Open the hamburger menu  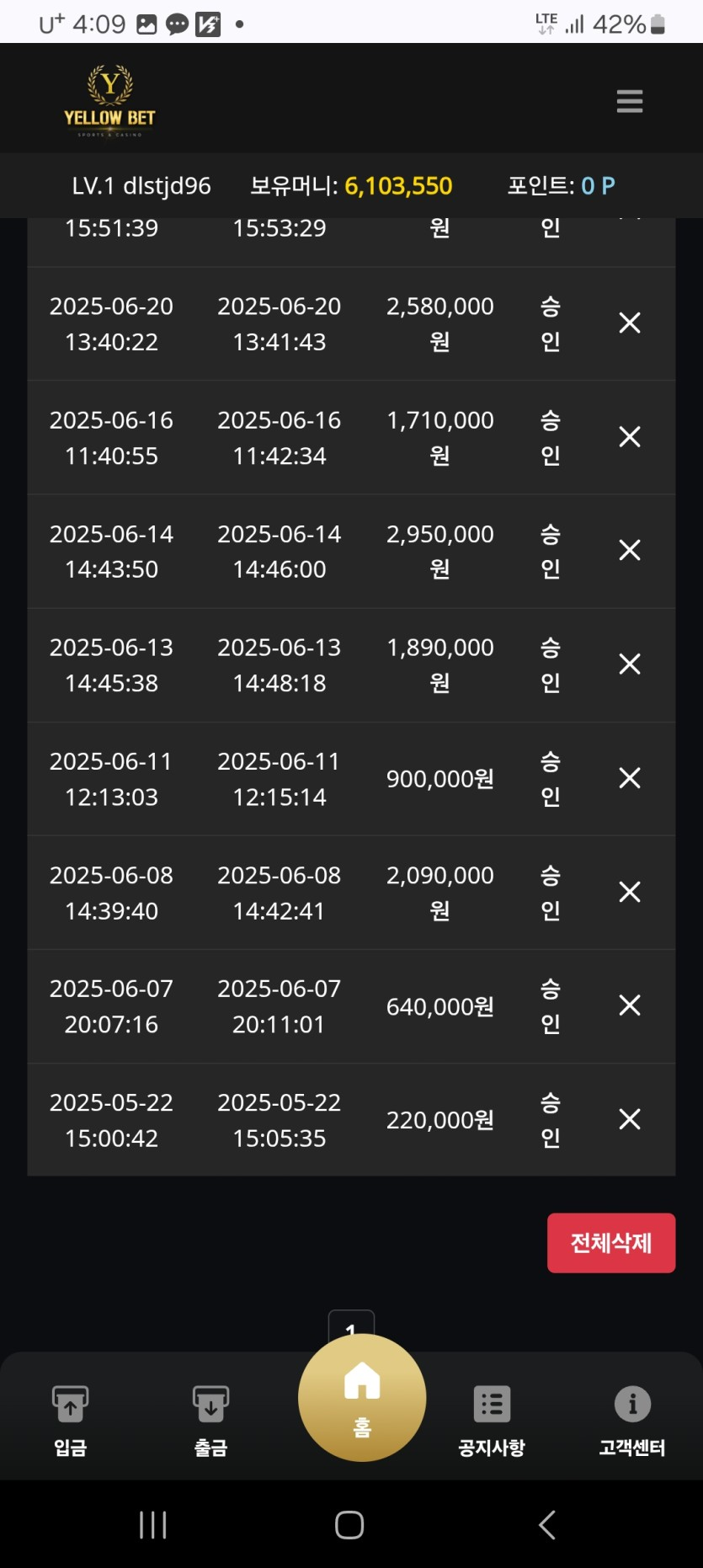[629, 101]
